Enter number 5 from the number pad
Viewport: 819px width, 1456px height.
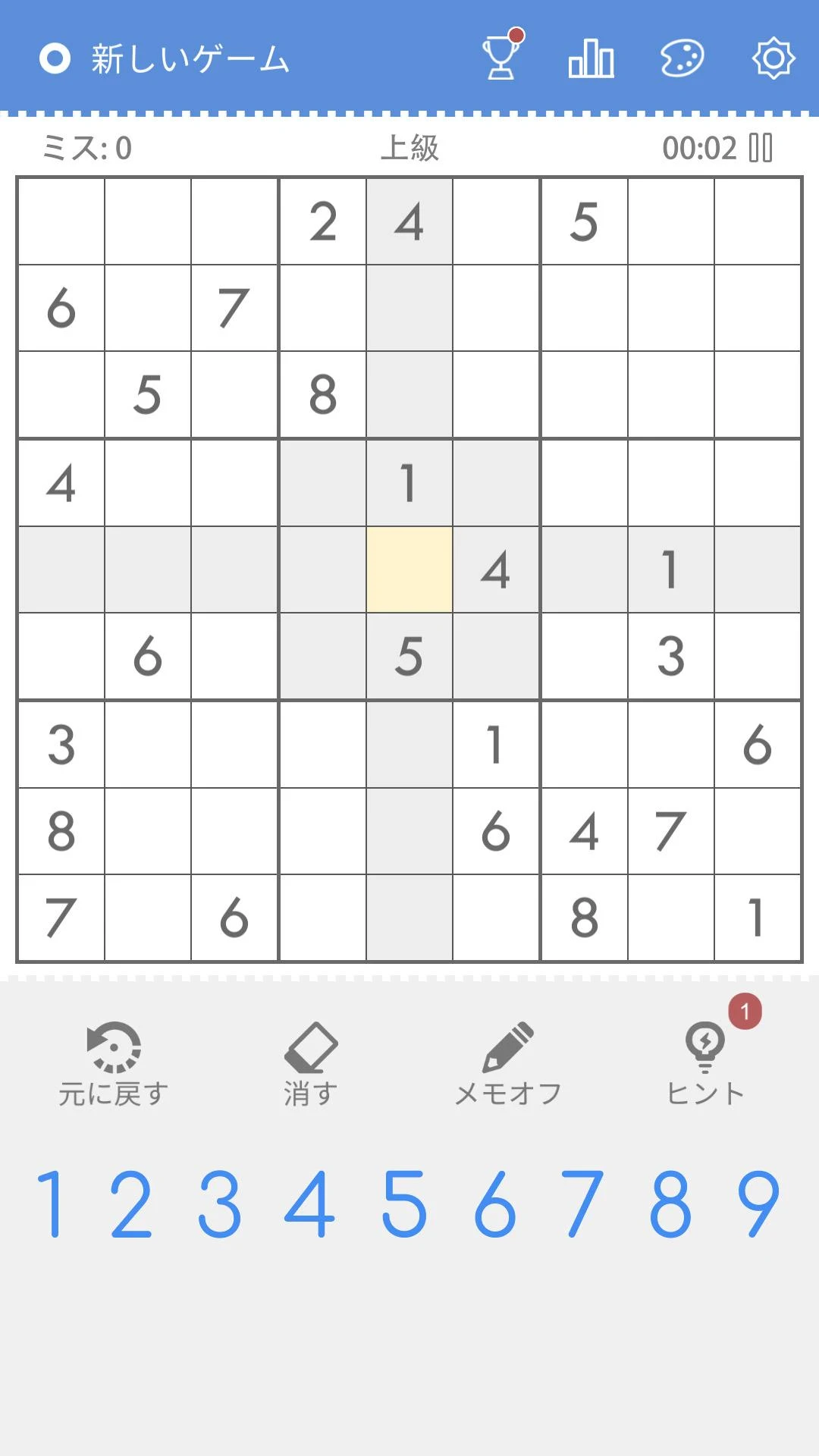pyautogui.click(x=403, y=1204)
